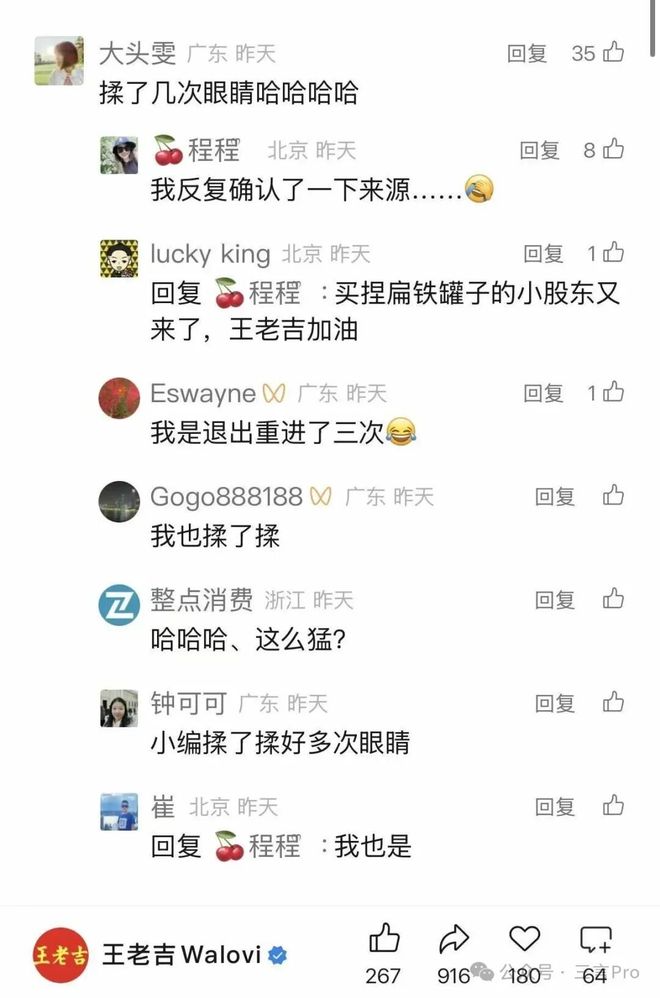Viewport: 660px width, 998px height.
Task: Open 整点消费's profile avatar
Action: (119, 605)
